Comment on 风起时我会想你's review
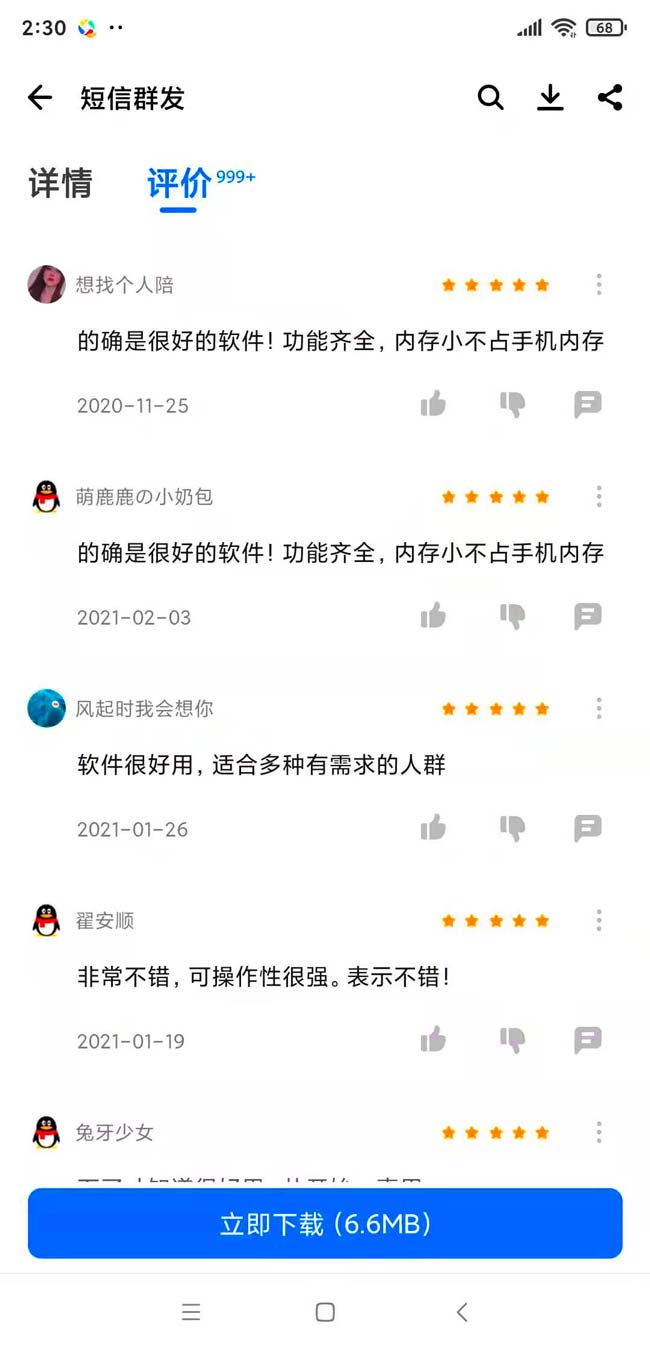The width and height of the screenshot is (650, 1351). point(588,828)
